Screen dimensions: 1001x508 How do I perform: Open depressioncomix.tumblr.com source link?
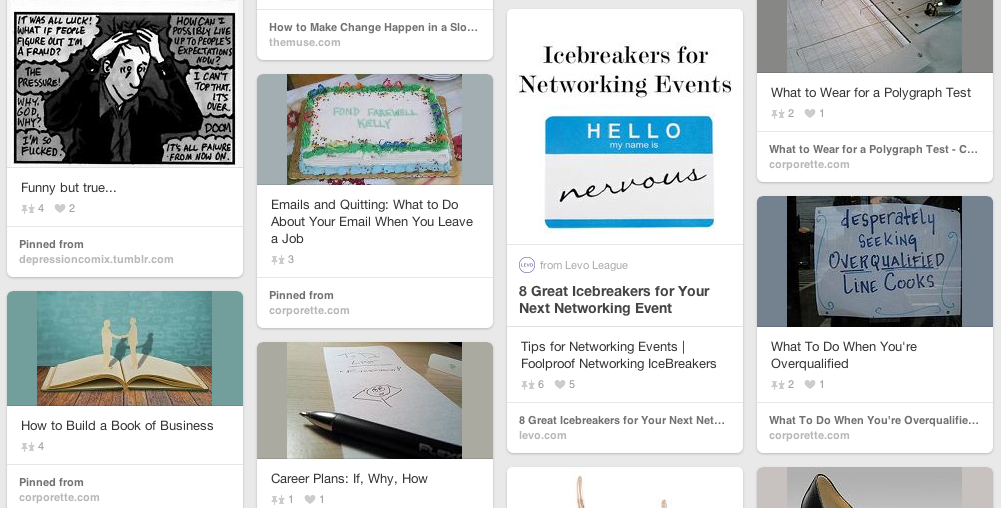[x=96, y=259]
